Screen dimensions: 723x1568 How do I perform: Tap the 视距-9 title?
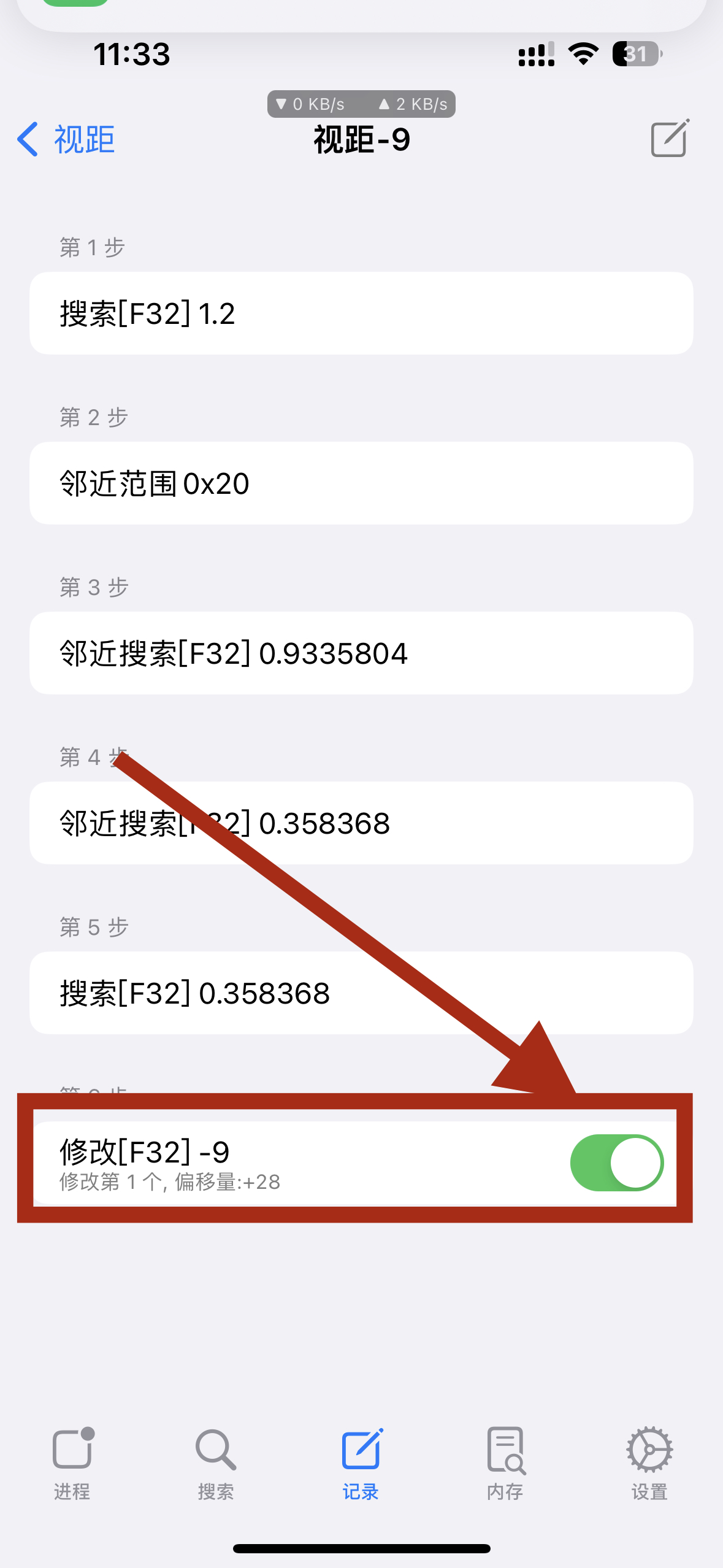361,140
